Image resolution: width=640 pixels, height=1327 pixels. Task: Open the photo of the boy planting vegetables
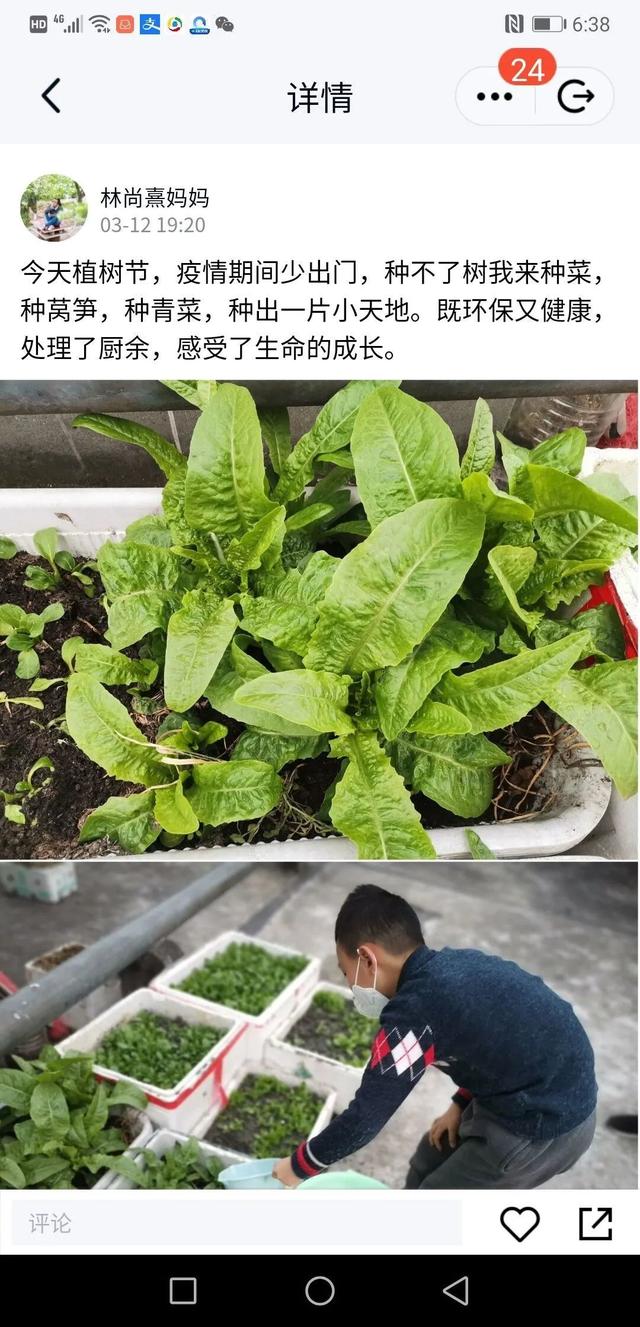(x=319, y=1026)
